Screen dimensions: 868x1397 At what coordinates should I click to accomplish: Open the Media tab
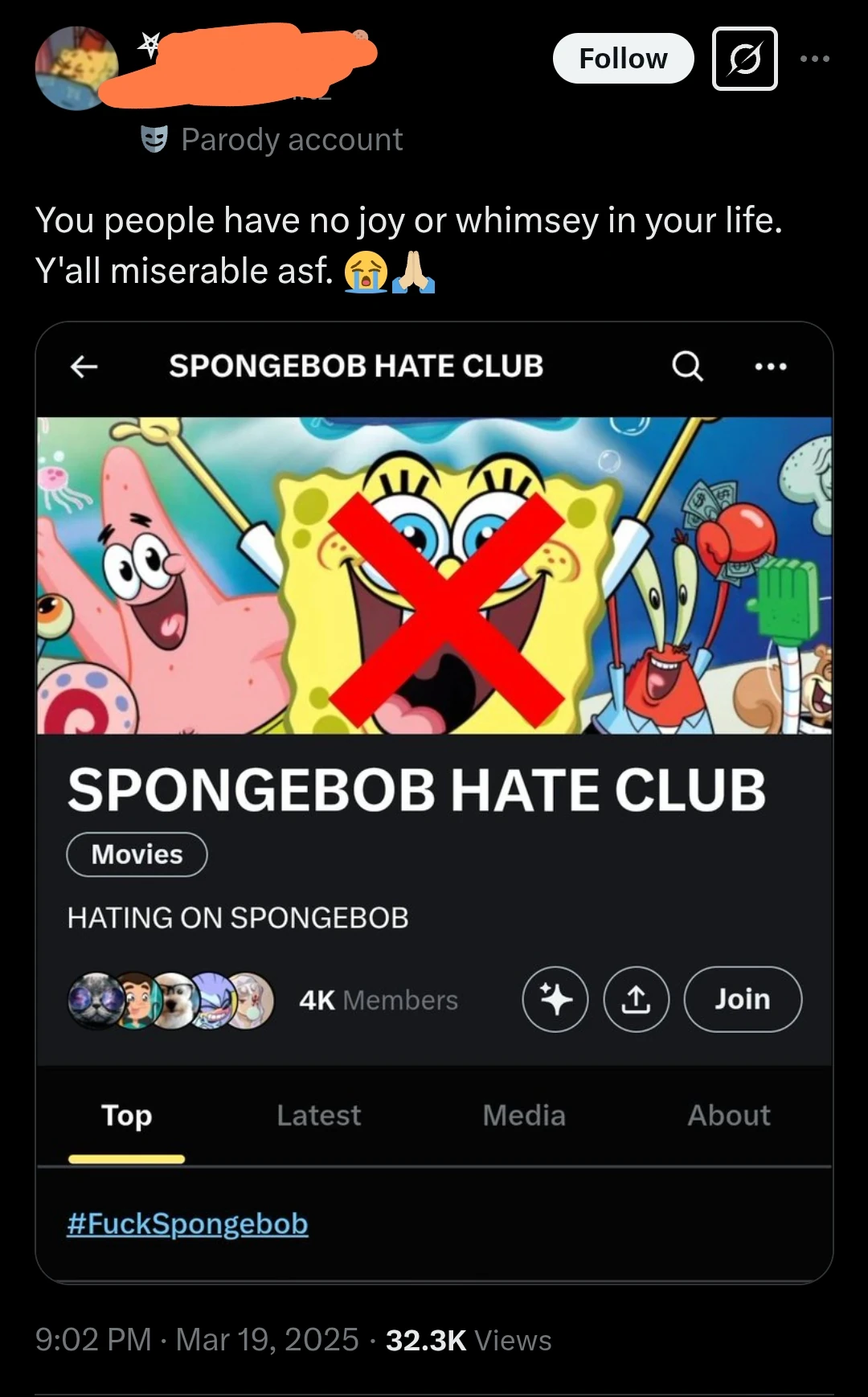(x=524, y=1115)
